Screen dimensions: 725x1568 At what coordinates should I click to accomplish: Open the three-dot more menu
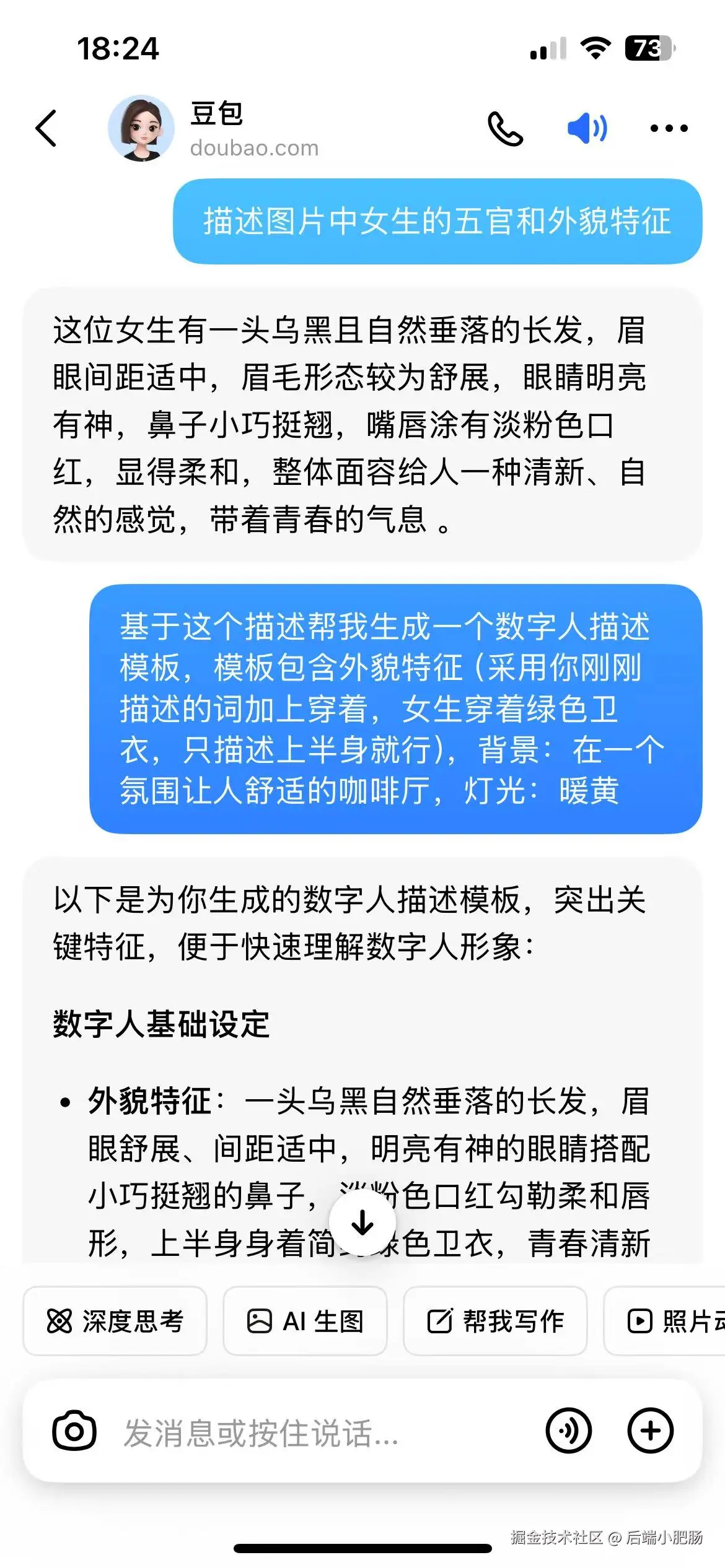point(669,128)
